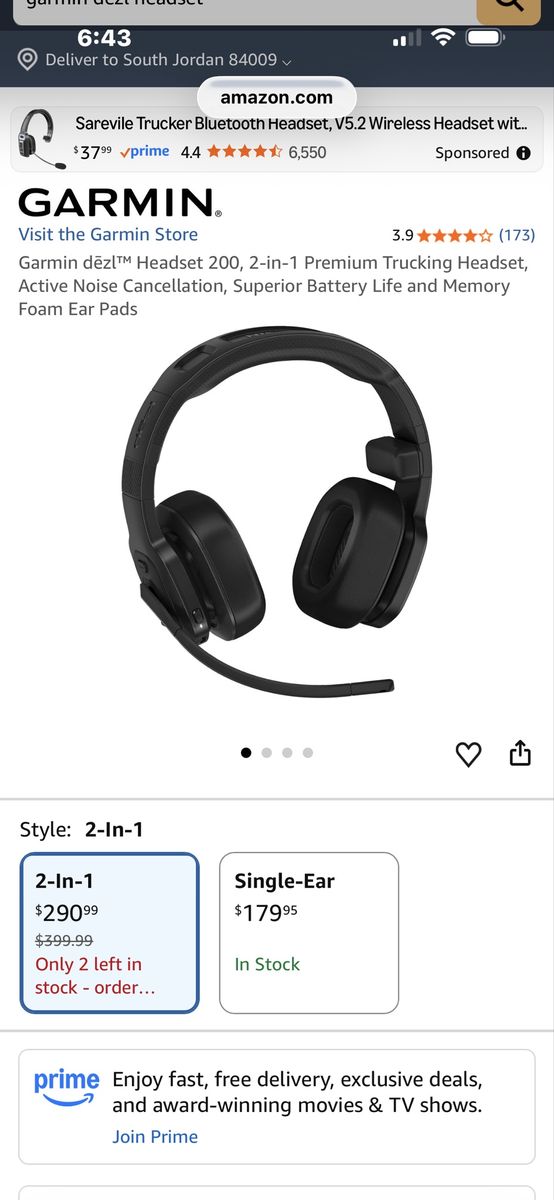Tap the amazon.com address pill
This screenshot has width=554, height=1200.
pos(276,97)
